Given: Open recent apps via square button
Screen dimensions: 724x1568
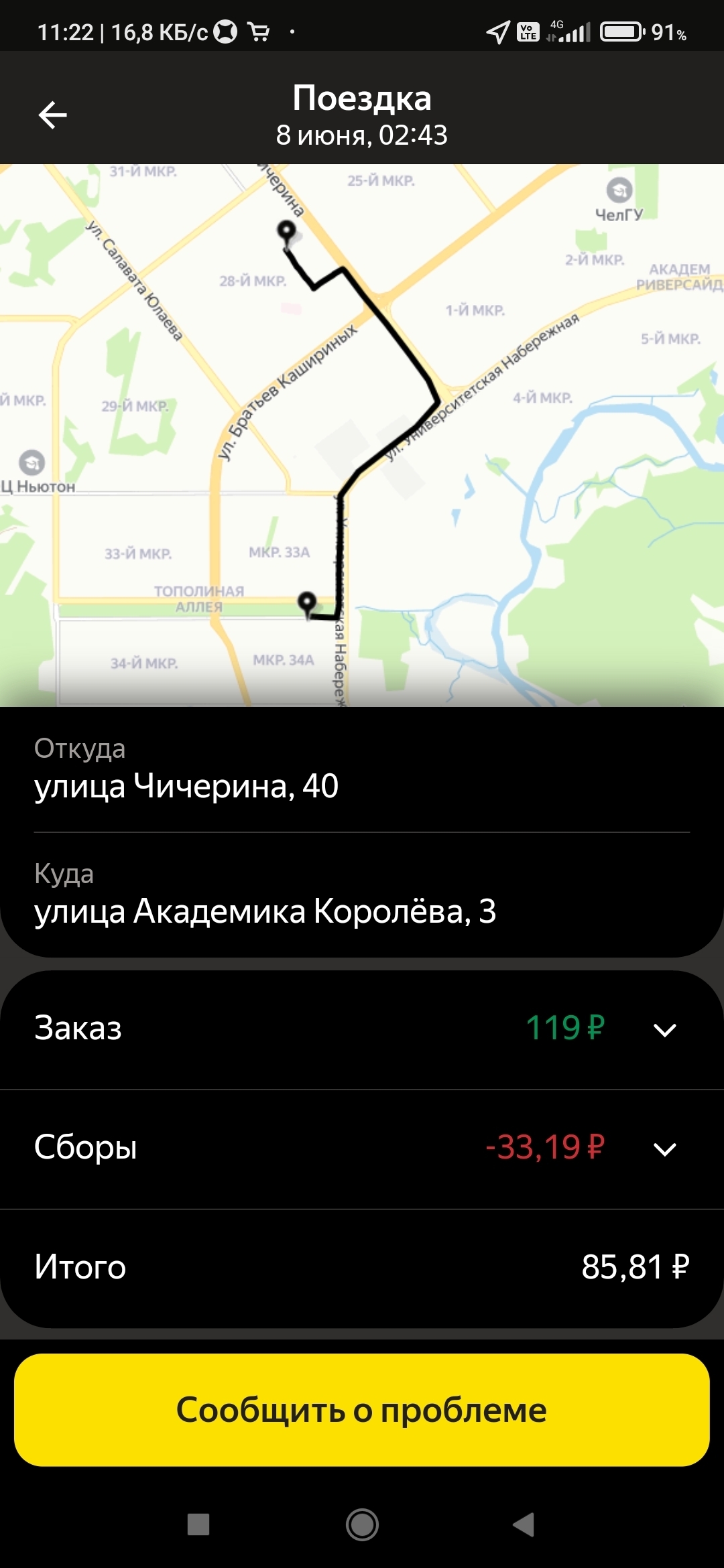Looking at the screenshot, I should point(198,1524).
